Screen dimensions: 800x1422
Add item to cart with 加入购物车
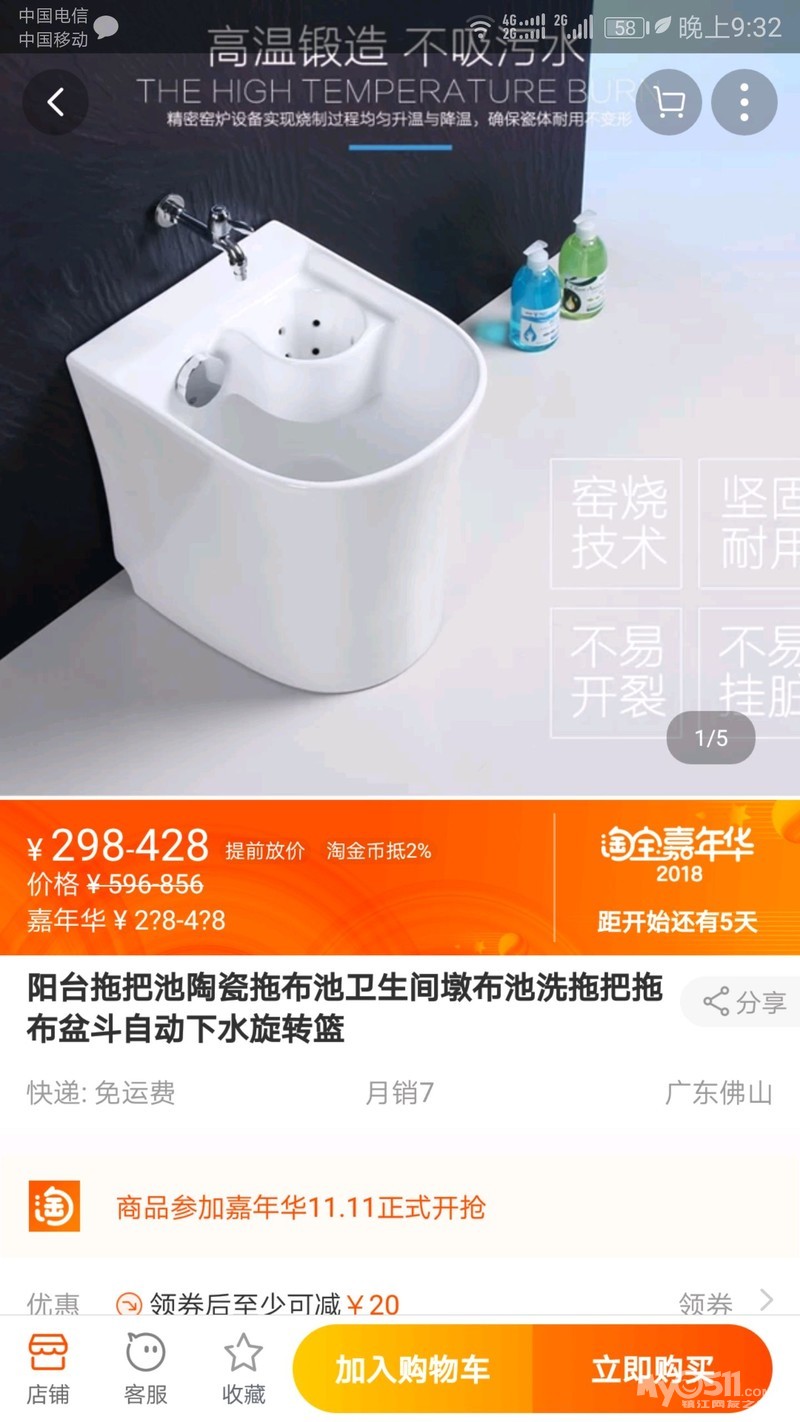(x=412, y=1369)
